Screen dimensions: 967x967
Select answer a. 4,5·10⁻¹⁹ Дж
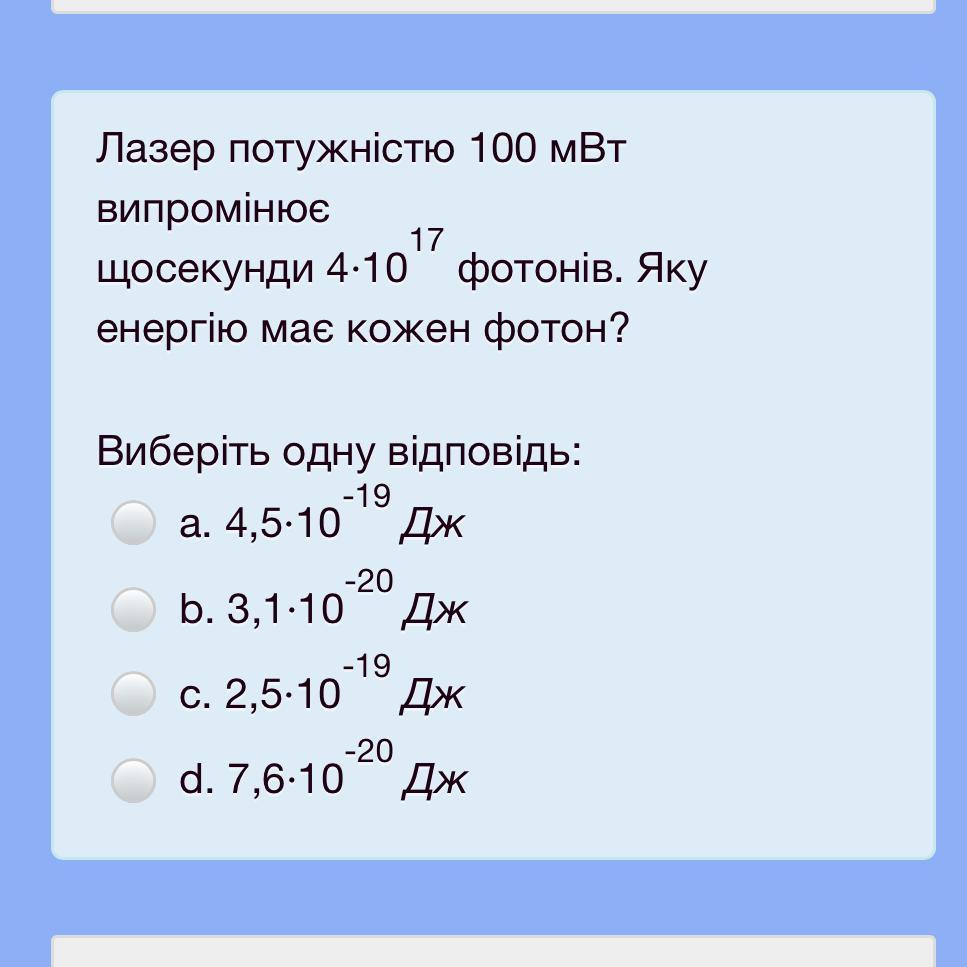point(132,522)
